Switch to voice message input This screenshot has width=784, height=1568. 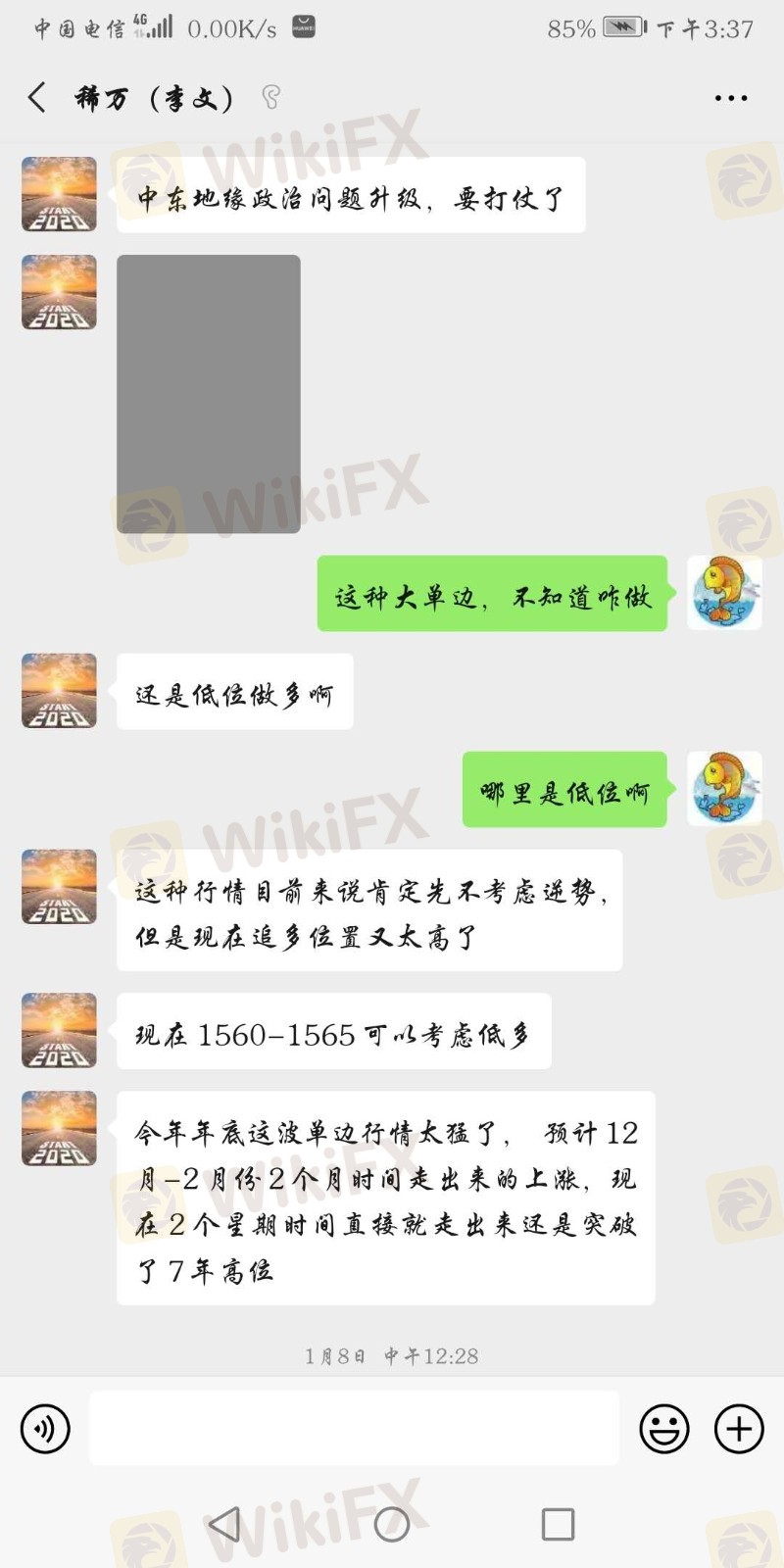[45, 1429]
